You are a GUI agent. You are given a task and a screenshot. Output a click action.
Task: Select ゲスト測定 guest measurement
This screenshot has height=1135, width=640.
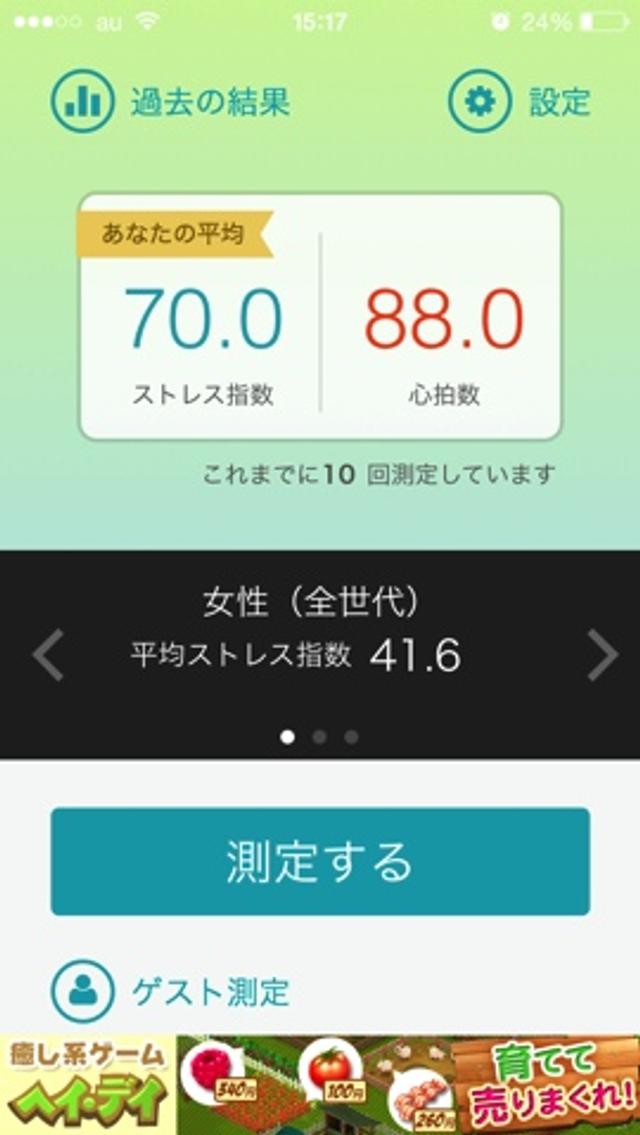pyautogui.click(x=172, y=991)
